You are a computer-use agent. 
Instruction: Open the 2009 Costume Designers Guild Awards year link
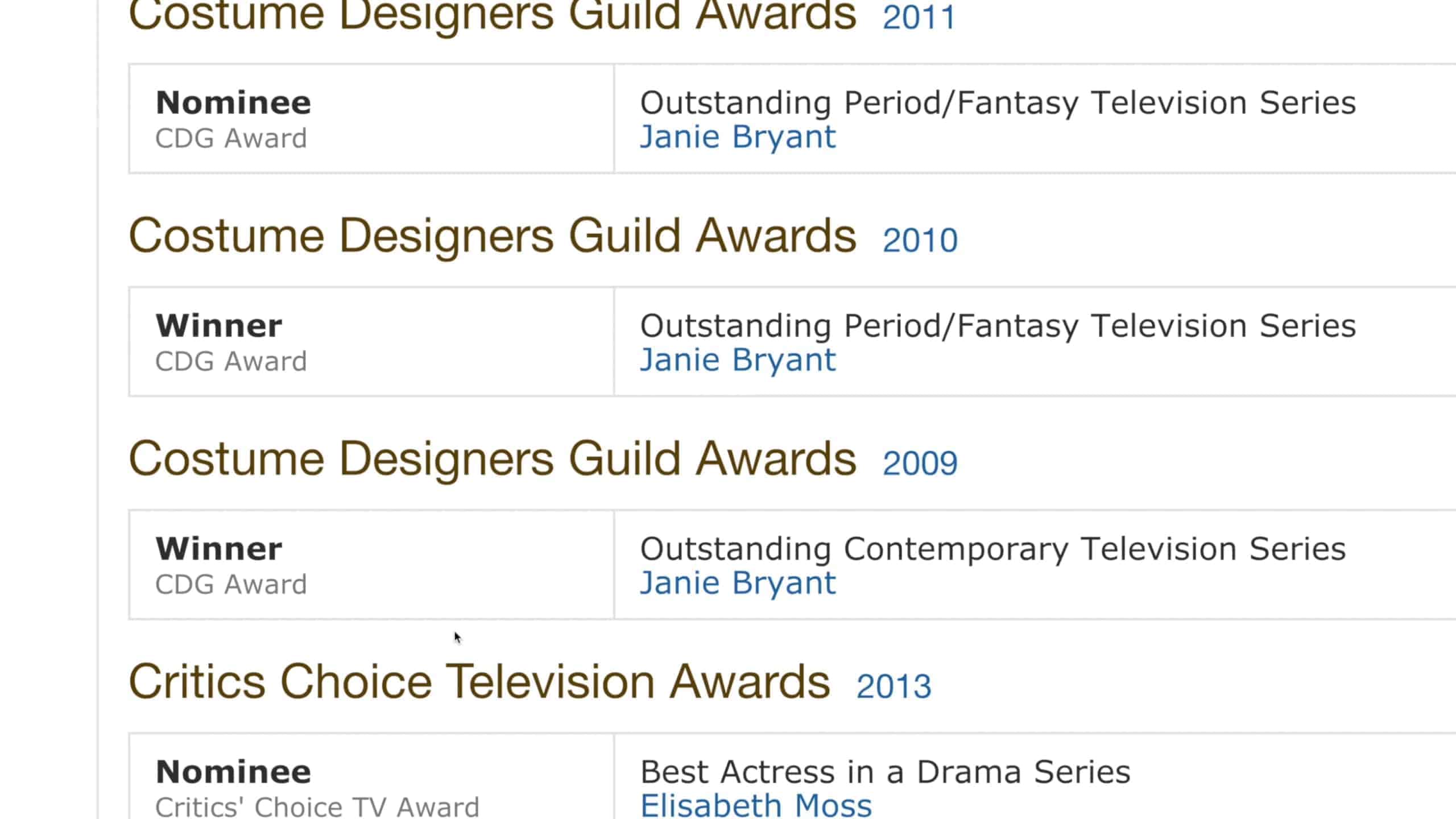tap(920, 463)
